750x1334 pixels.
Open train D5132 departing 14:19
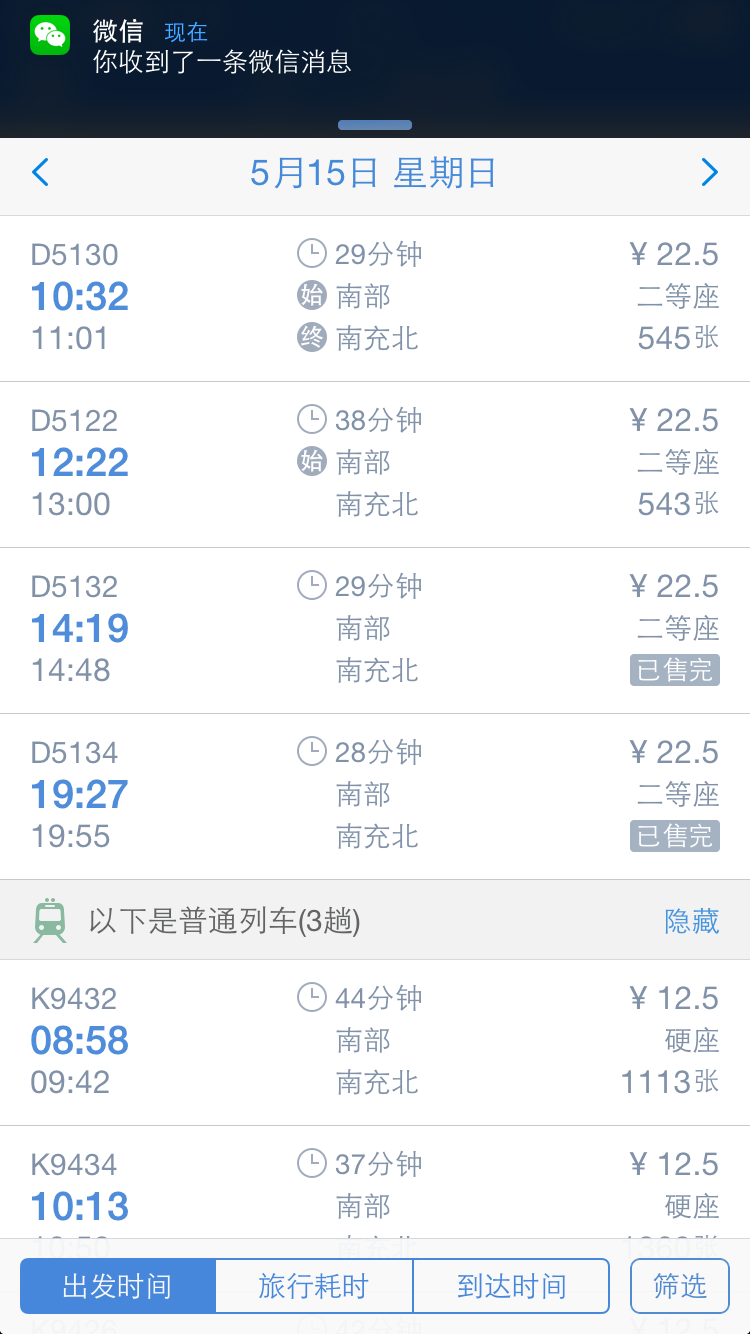(375, 629)
